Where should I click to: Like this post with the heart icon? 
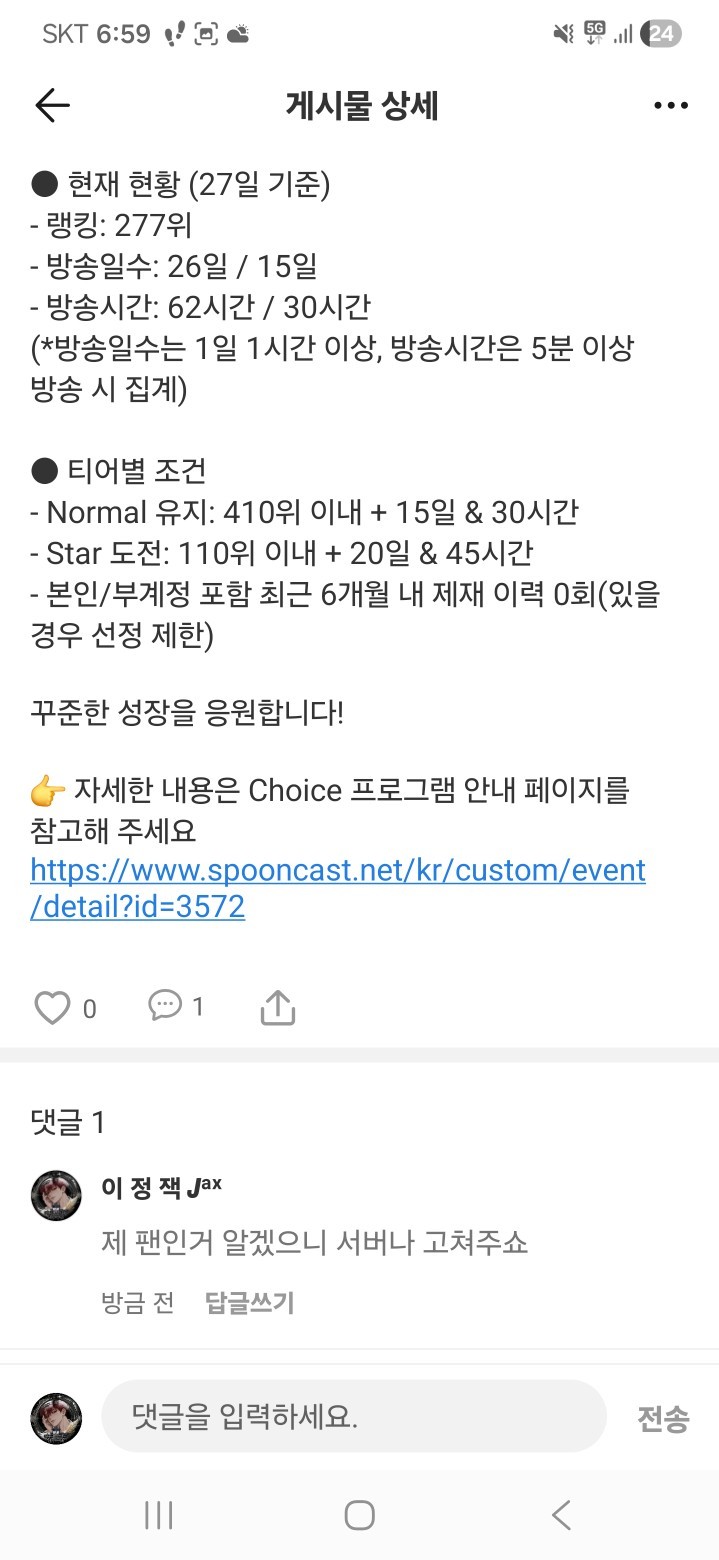click(x=52, y=1008)
